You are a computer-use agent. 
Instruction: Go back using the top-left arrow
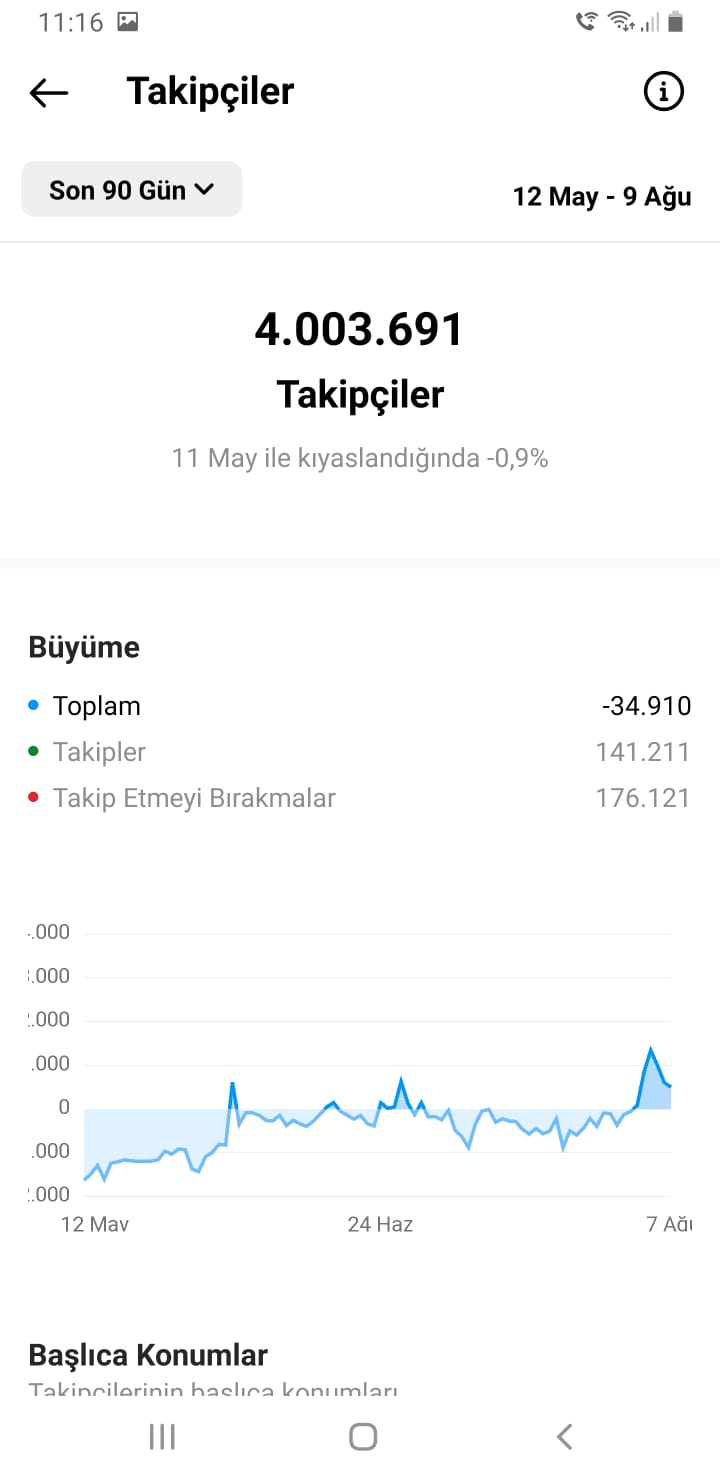click(x=49, y=93)
